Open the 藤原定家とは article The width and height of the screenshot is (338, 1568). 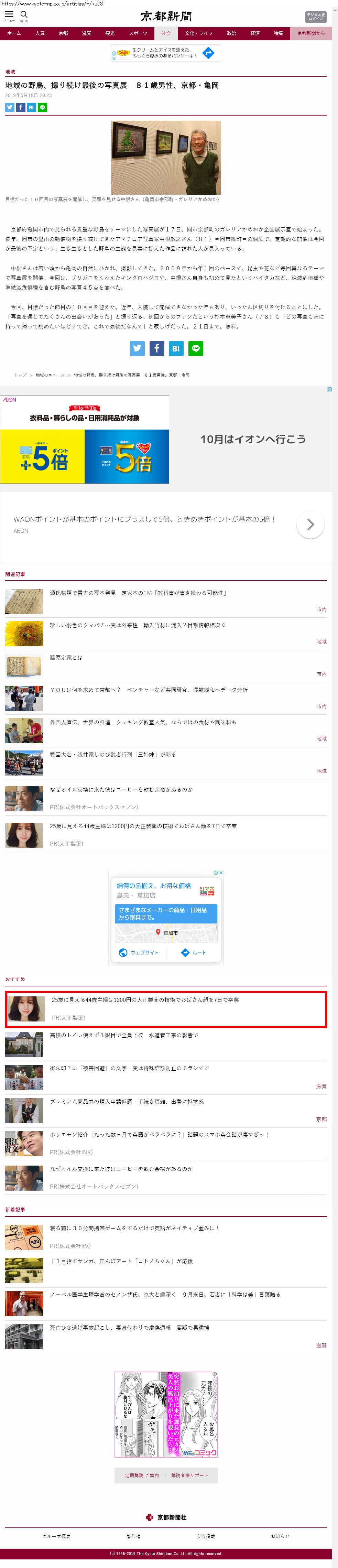[x=66, y=657]
